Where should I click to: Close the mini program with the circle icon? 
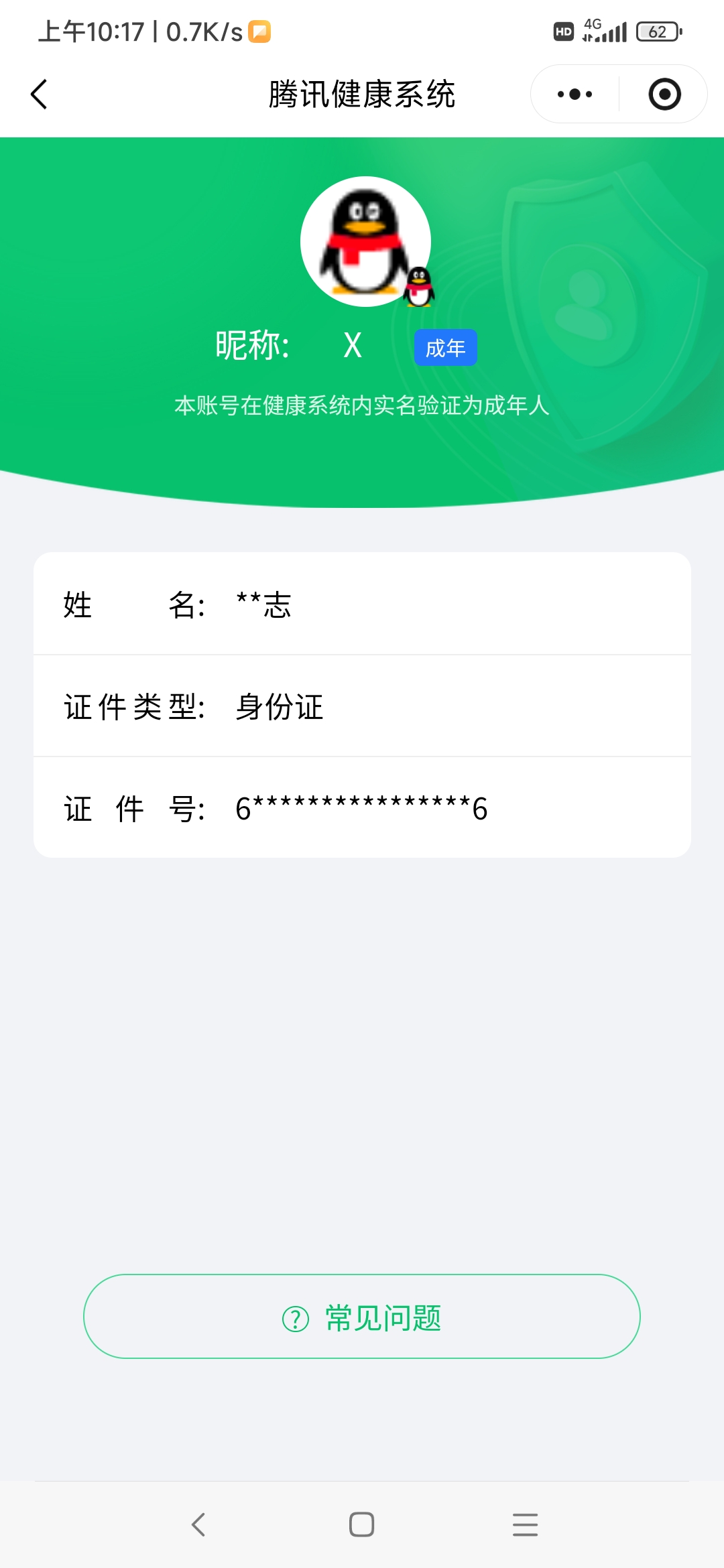click(x=664, y=94)
